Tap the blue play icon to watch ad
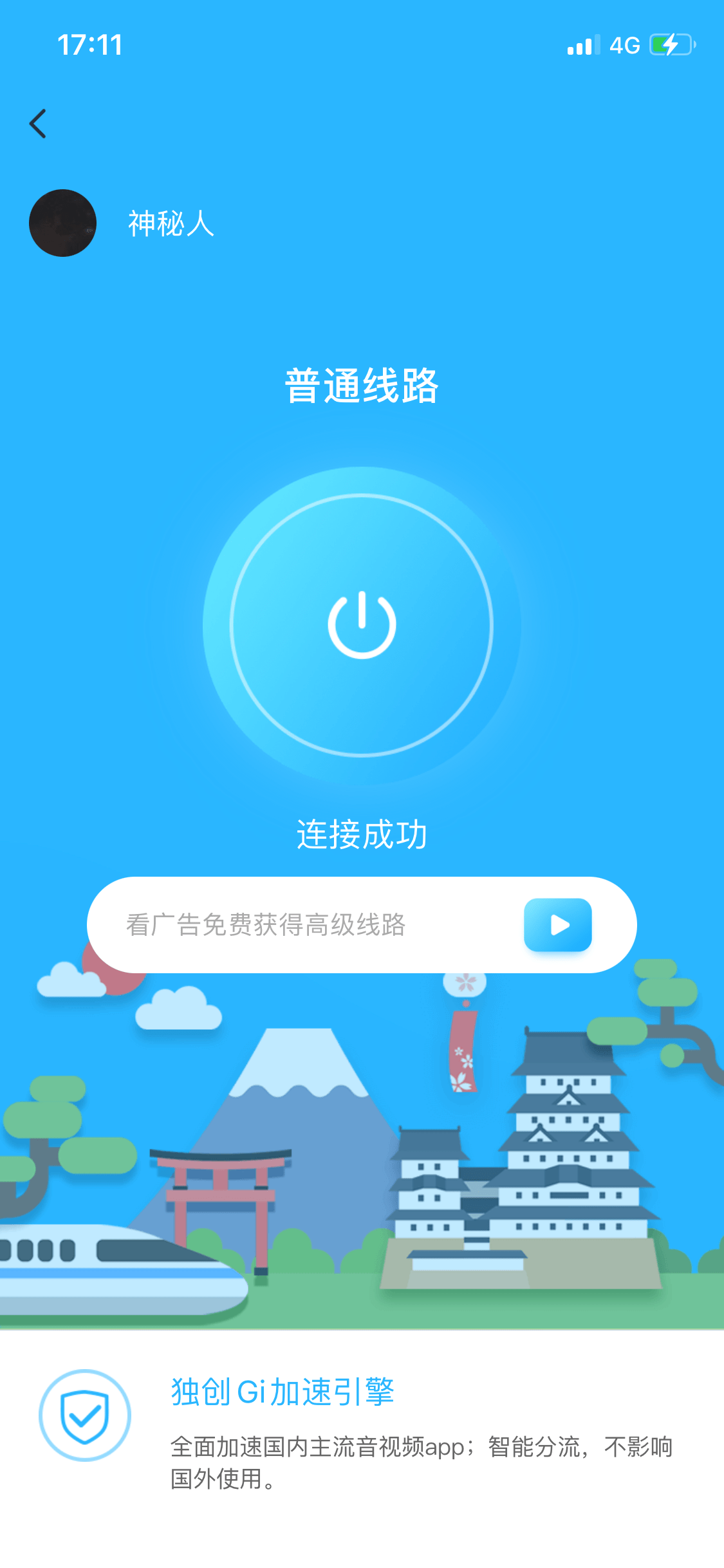Viewport: 724px width, 1568px height. click(557, 924)
